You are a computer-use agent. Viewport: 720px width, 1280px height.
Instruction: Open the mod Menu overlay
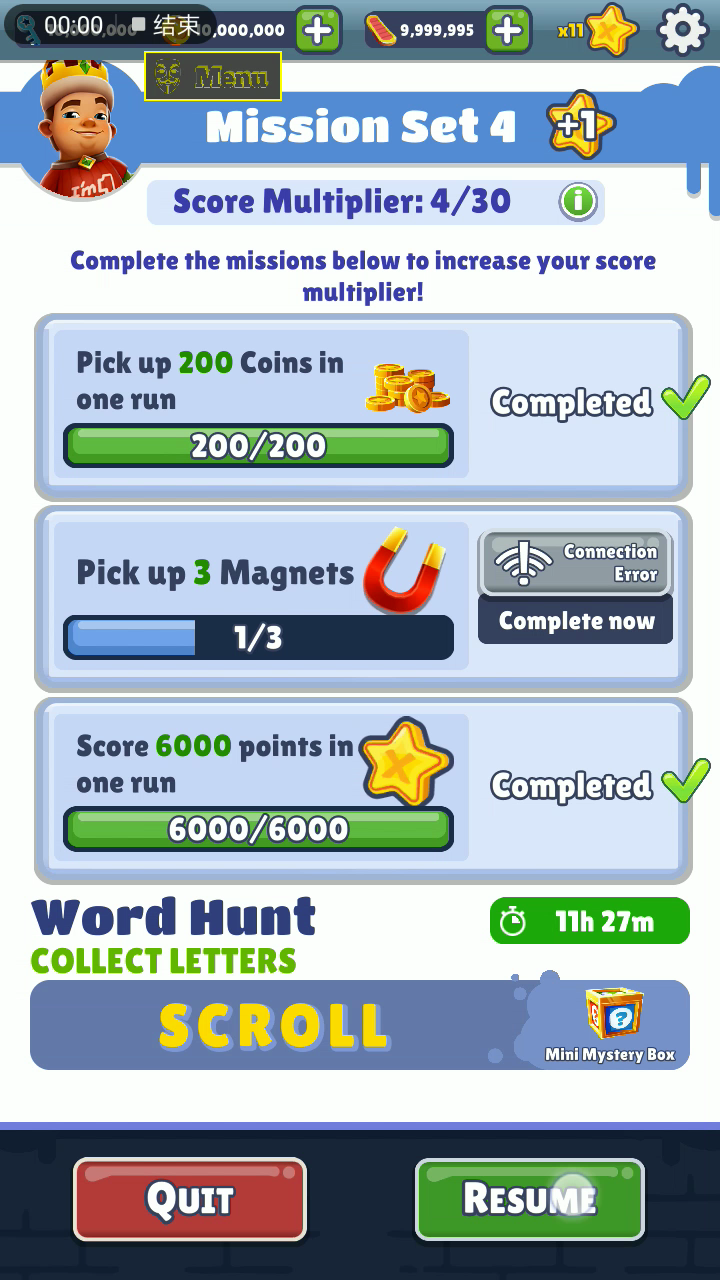(213, 77)
